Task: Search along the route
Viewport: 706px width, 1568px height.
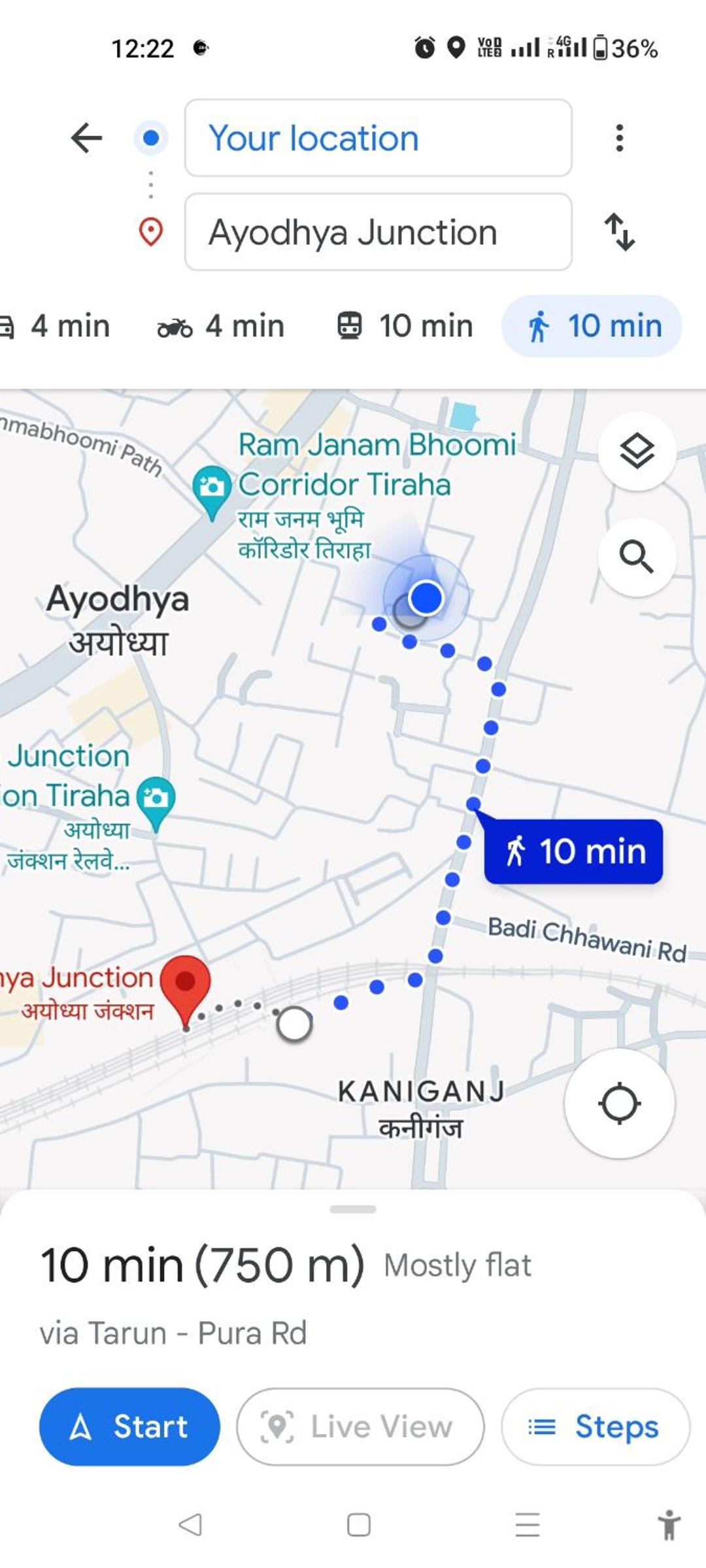Action: (637, 557)
